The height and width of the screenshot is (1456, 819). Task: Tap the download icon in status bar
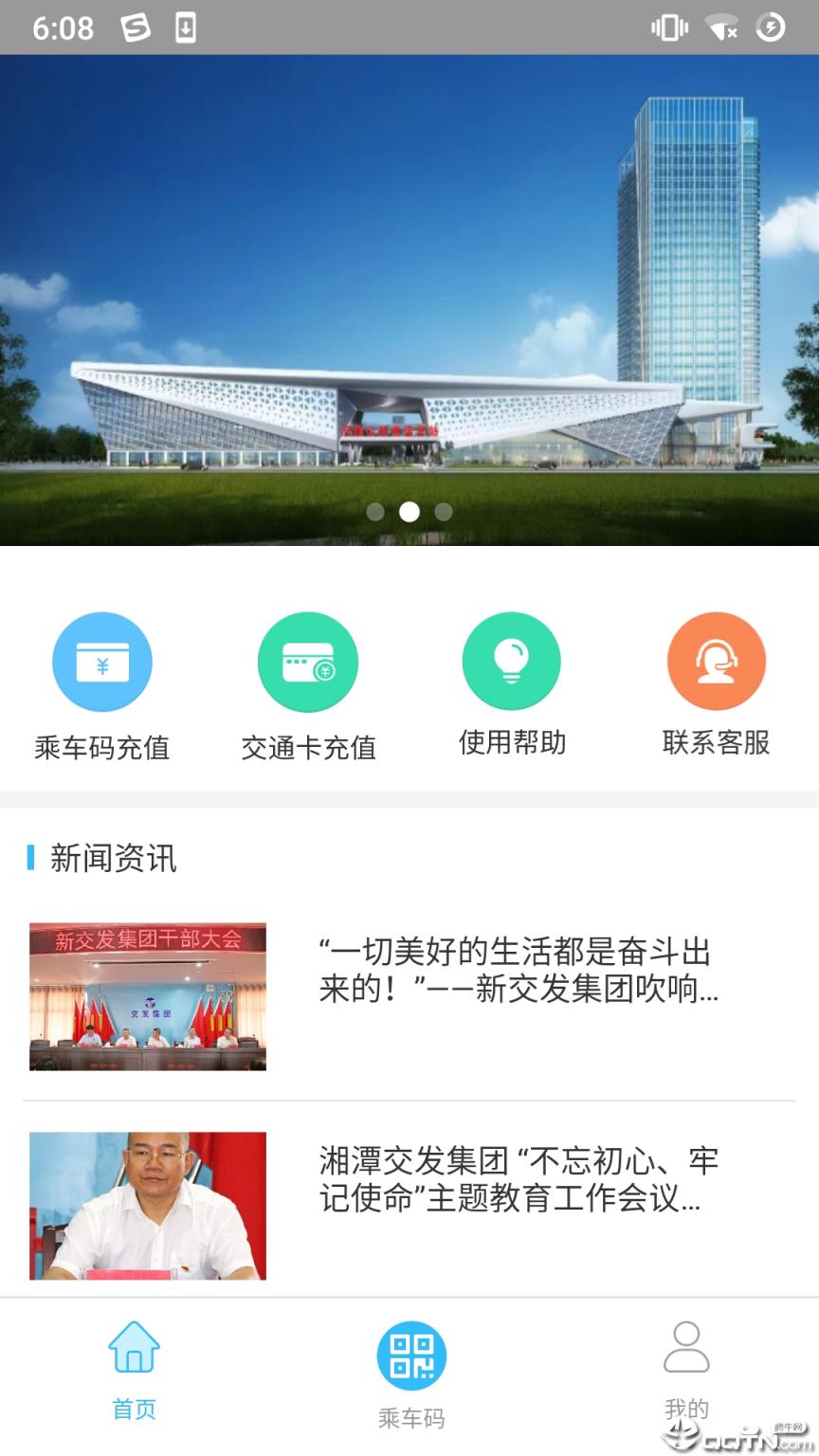(x=186, y=27)
